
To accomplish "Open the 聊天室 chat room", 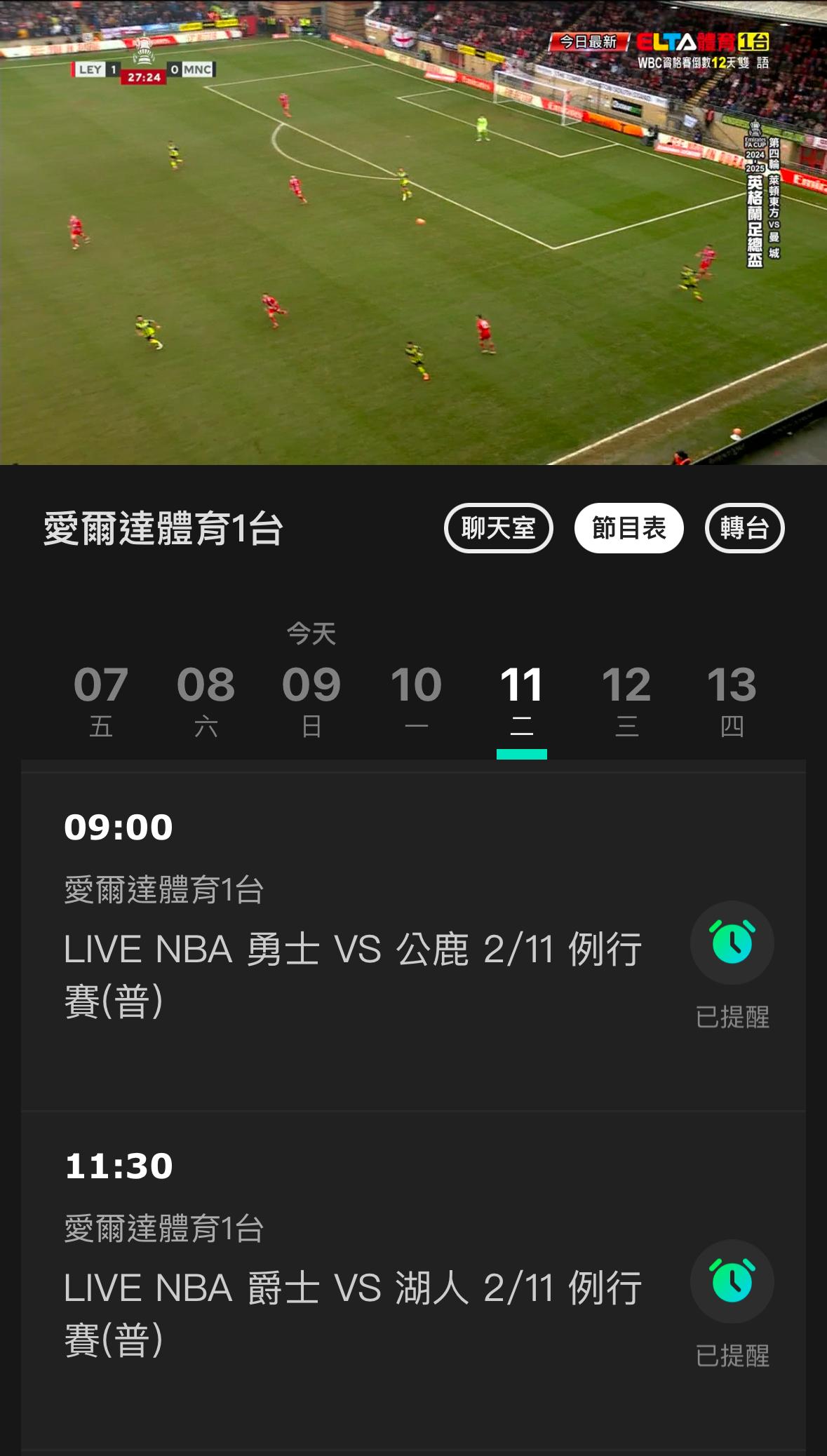I will pos(498,528).
